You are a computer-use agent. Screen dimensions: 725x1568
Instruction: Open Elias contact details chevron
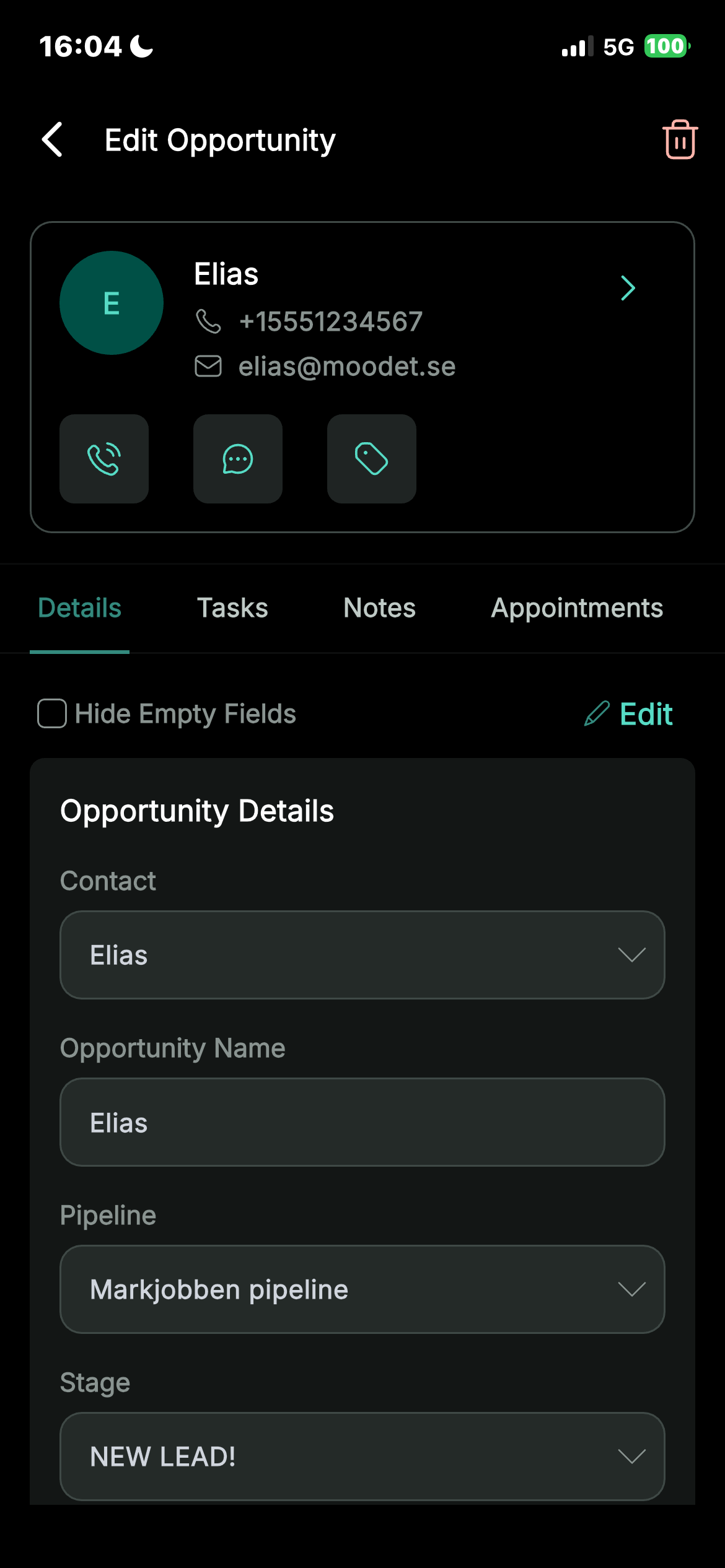pyautogui.click(x=628, y=288)
